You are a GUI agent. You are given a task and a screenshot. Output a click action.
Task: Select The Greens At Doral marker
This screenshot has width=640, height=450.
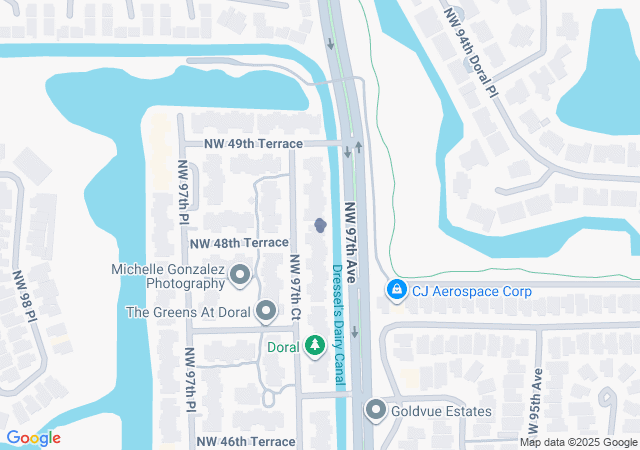(266, 312)
